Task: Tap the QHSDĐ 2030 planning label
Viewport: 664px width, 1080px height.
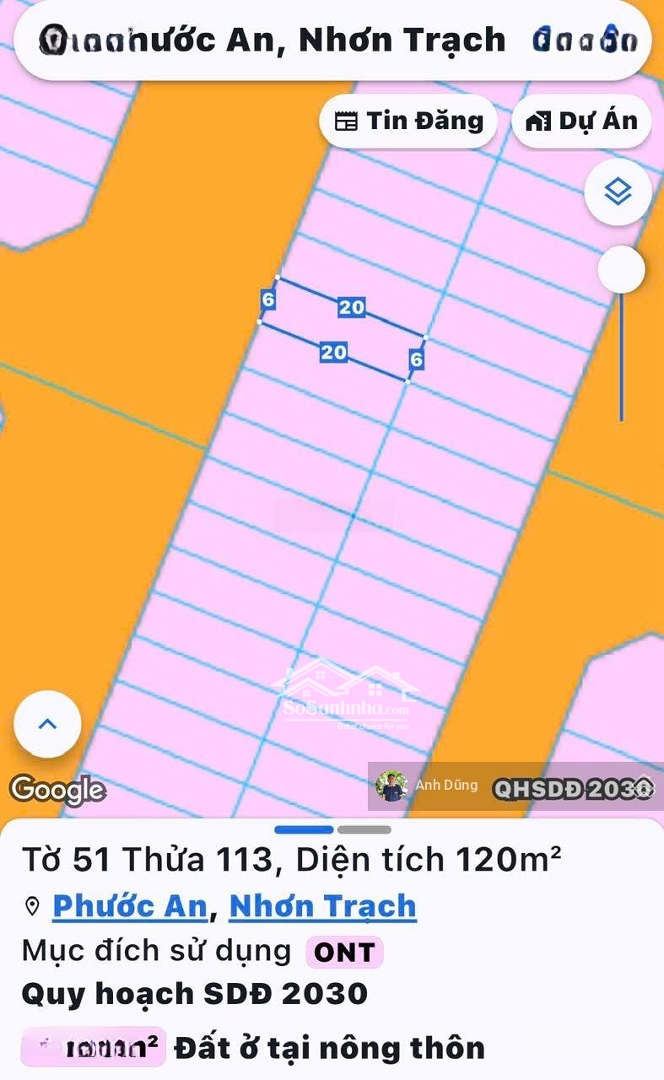Action: tap(570, 789)
